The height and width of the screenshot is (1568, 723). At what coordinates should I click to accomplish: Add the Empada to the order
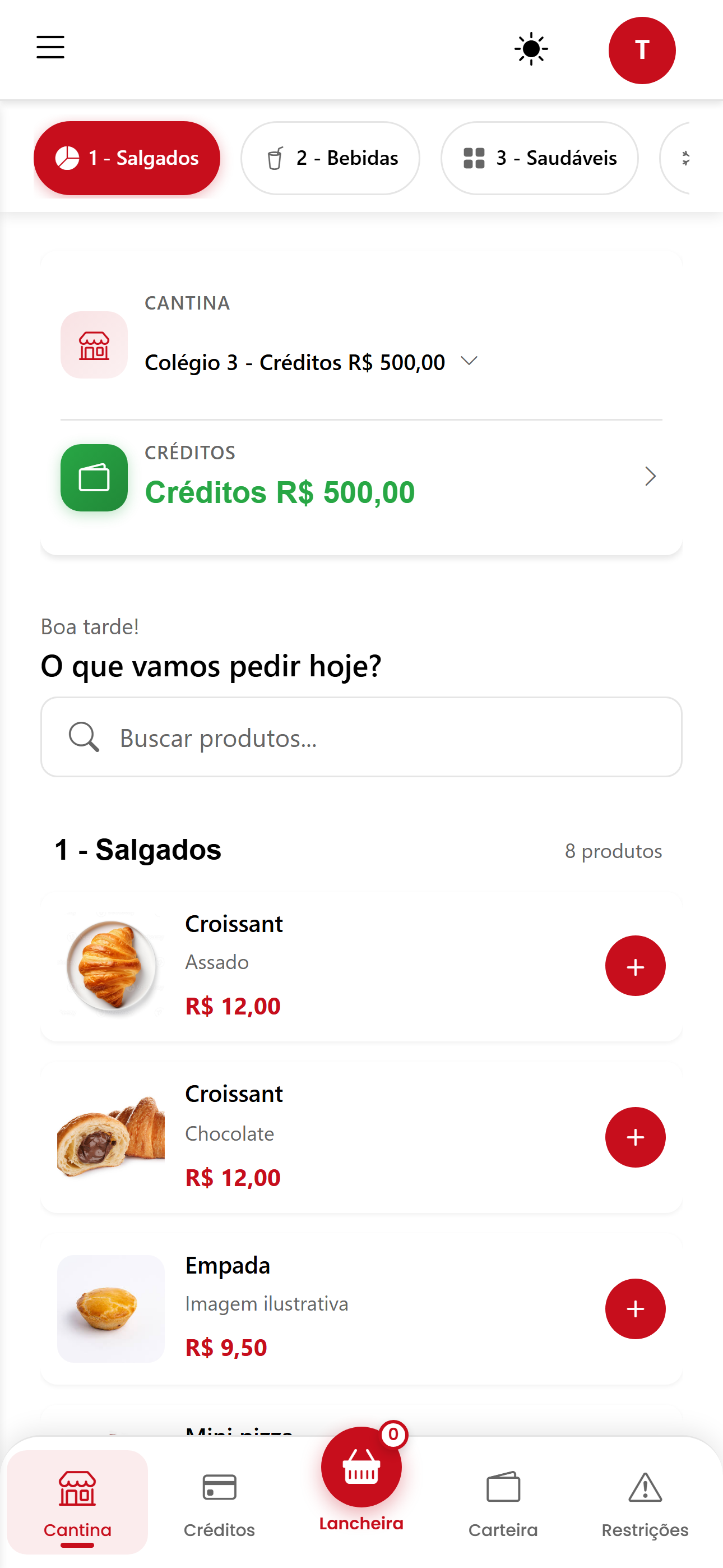635,1308
